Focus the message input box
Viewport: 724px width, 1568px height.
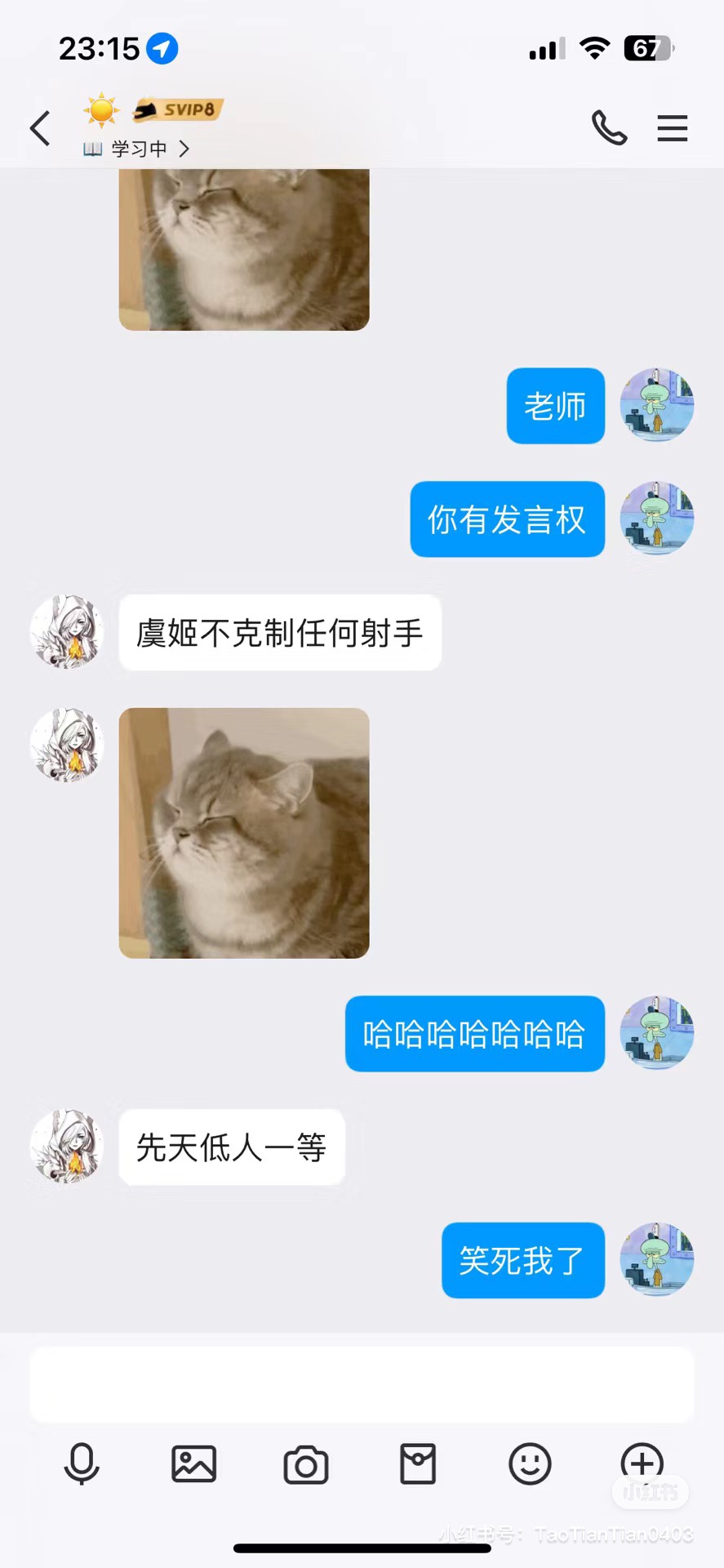click(x=362, y=1385)
